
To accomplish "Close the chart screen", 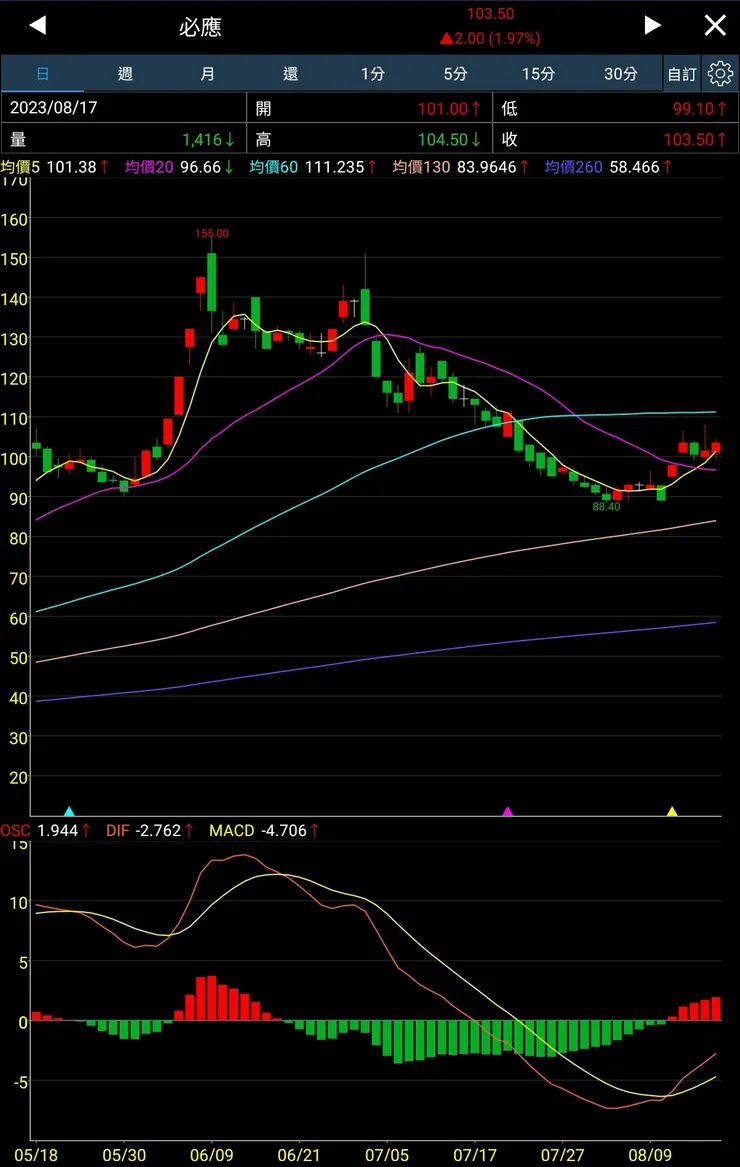I will tap(715, 26).
